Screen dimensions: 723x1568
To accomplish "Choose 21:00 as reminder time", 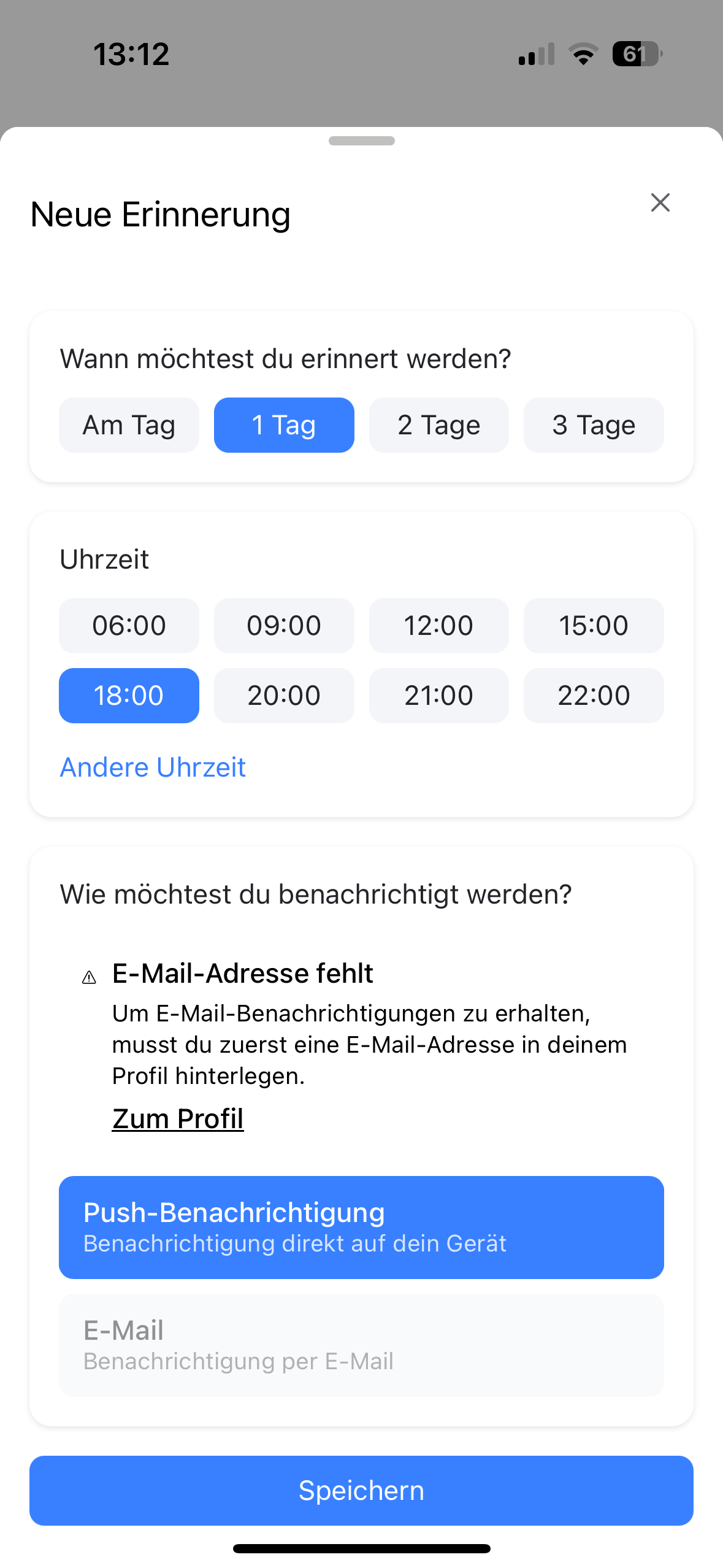I will pyautogui.click(x=438, y=695).
